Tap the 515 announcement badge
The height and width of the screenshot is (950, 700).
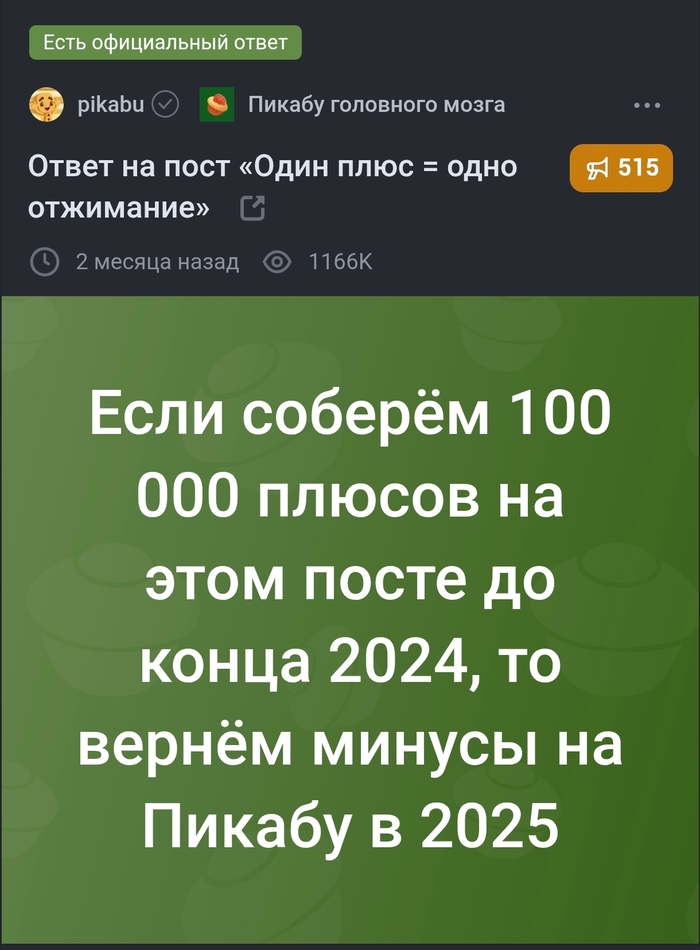click(x=621, y=168)
